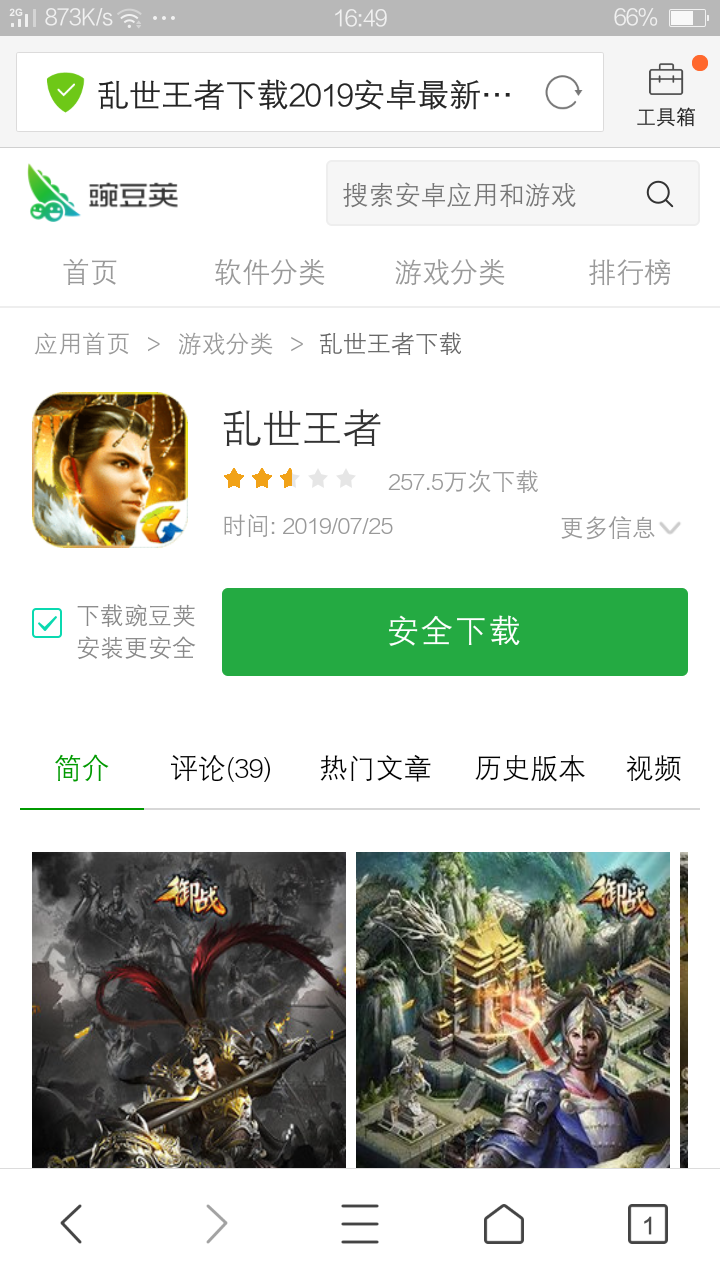Switch to 软件分类
The height and width of the screenshot is (1280, 720).
(270, 272)
